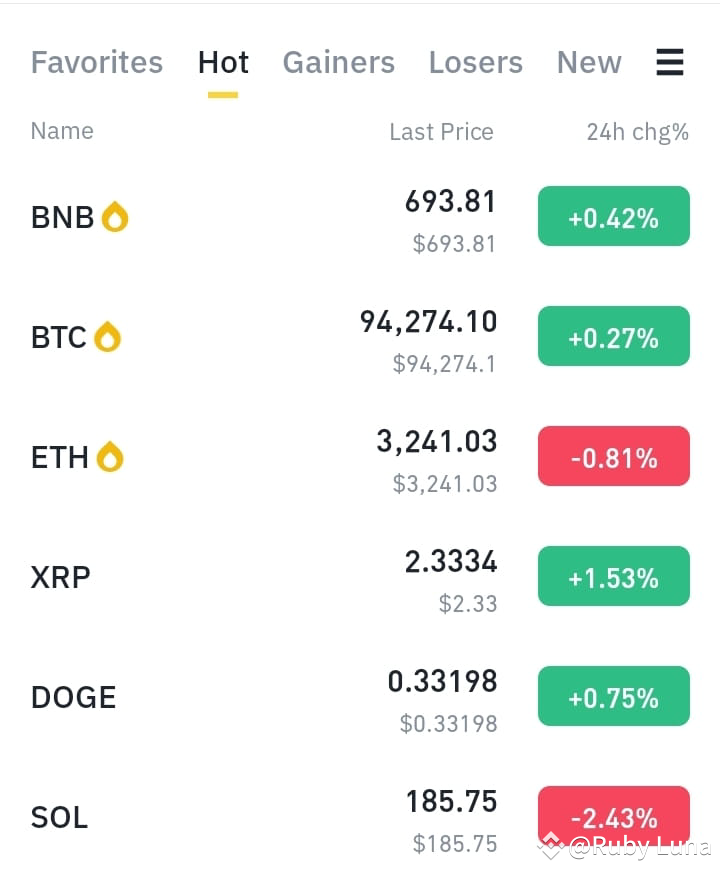Toggle sorting by Last Price column
720x869 pixels.
click(x=441, y=131)
